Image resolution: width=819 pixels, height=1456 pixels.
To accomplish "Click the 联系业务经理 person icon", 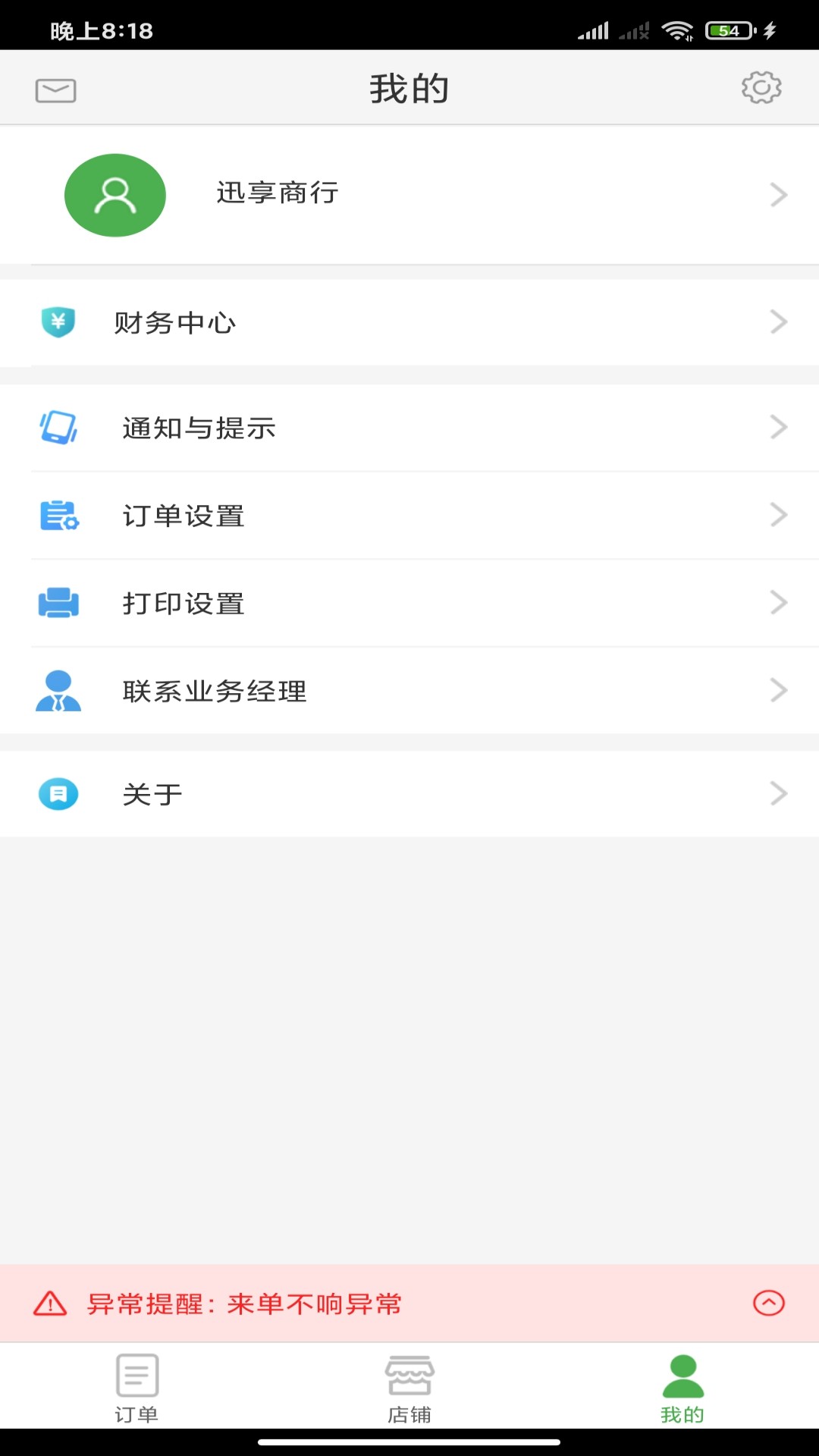I will click(x=58, y=690).
